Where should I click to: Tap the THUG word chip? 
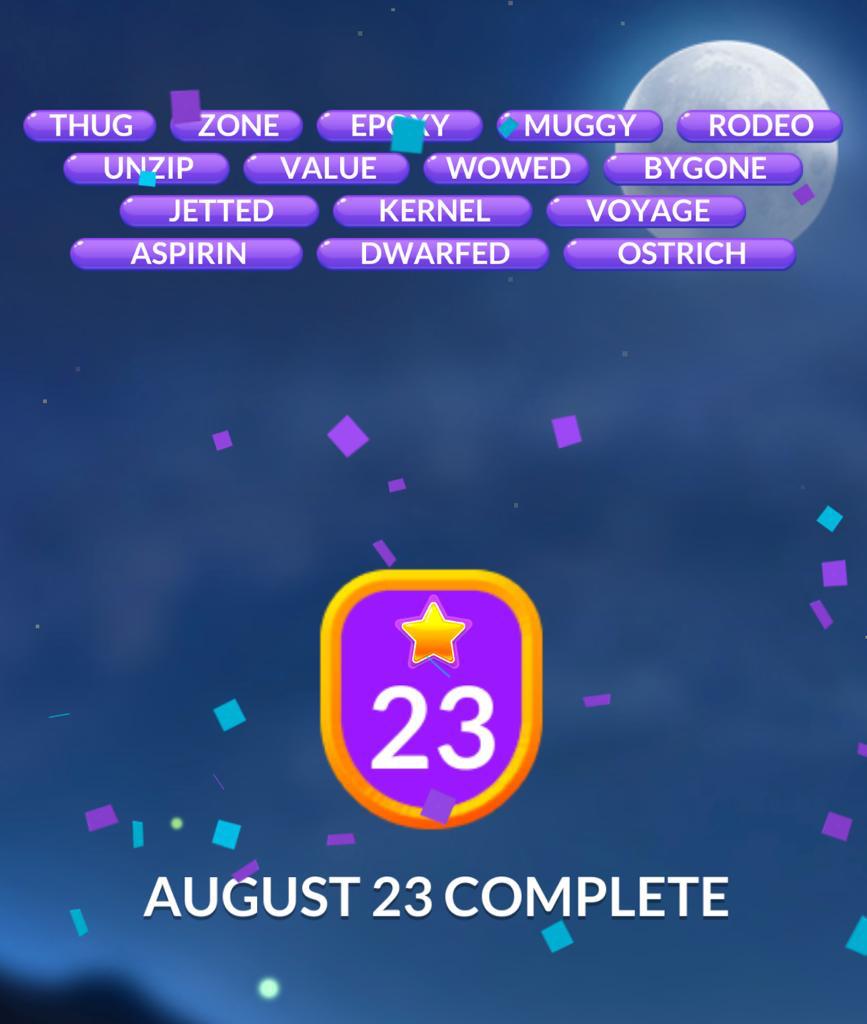point(90,126)
